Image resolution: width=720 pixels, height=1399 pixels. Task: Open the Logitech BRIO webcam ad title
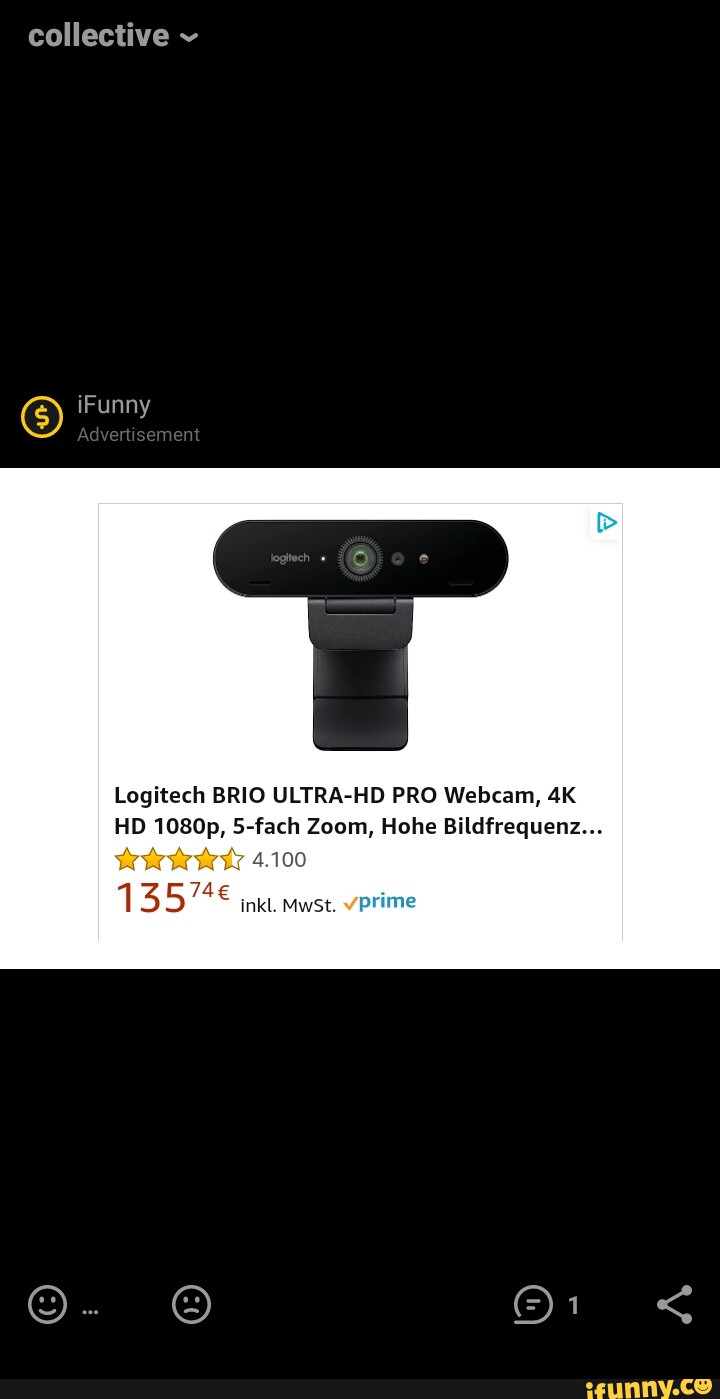(x=357, y=810)
